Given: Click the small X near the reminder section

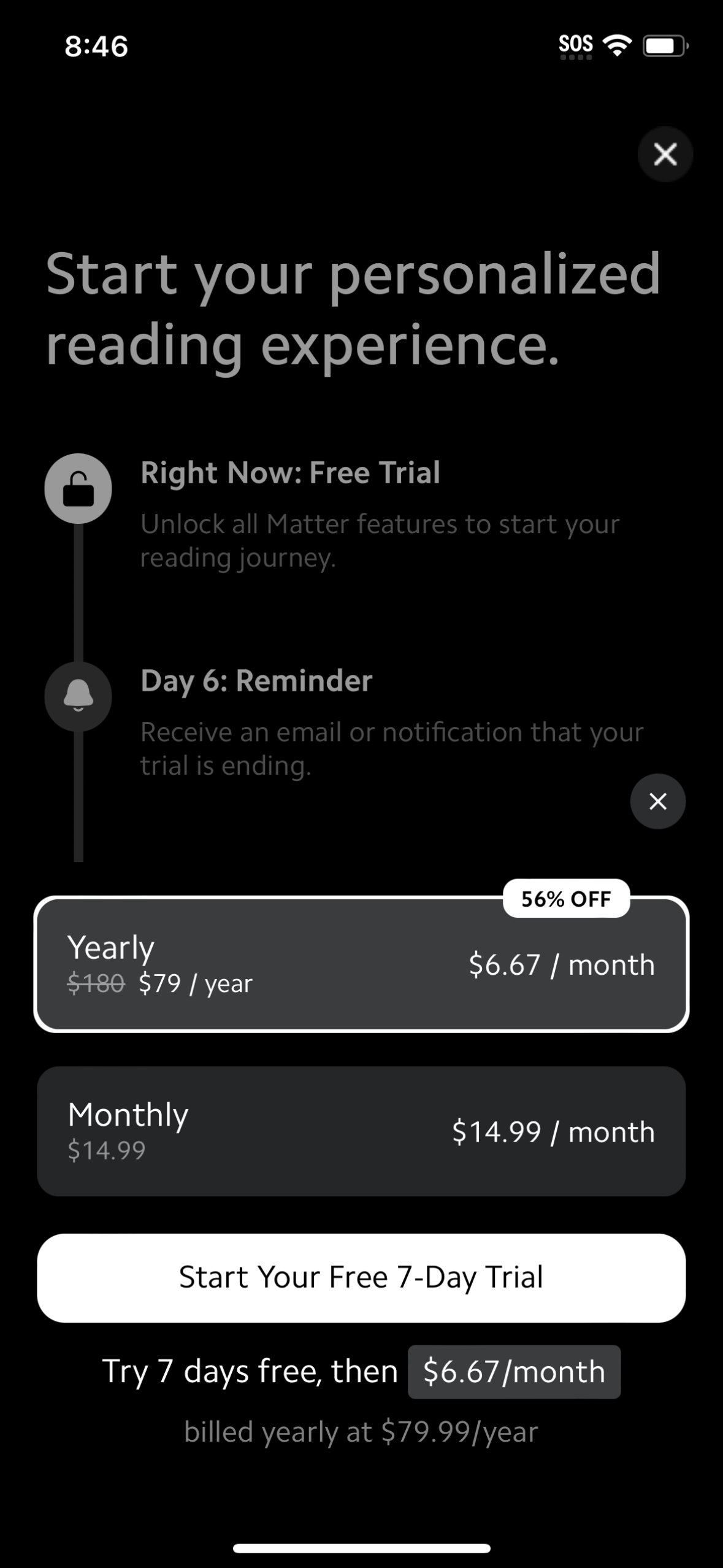Looking at the screenshot, I should click(657, 801).
